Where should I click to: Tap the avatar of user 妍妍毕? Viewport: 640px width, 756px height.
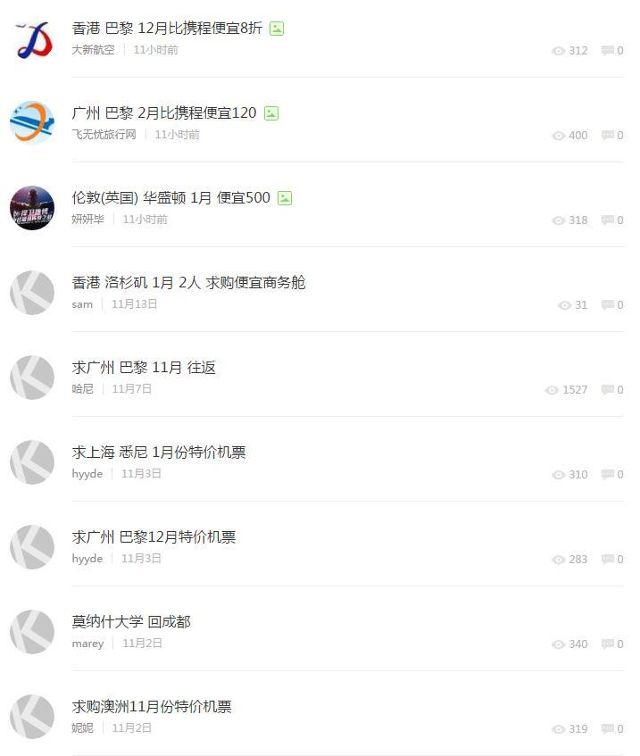point(32,208)
